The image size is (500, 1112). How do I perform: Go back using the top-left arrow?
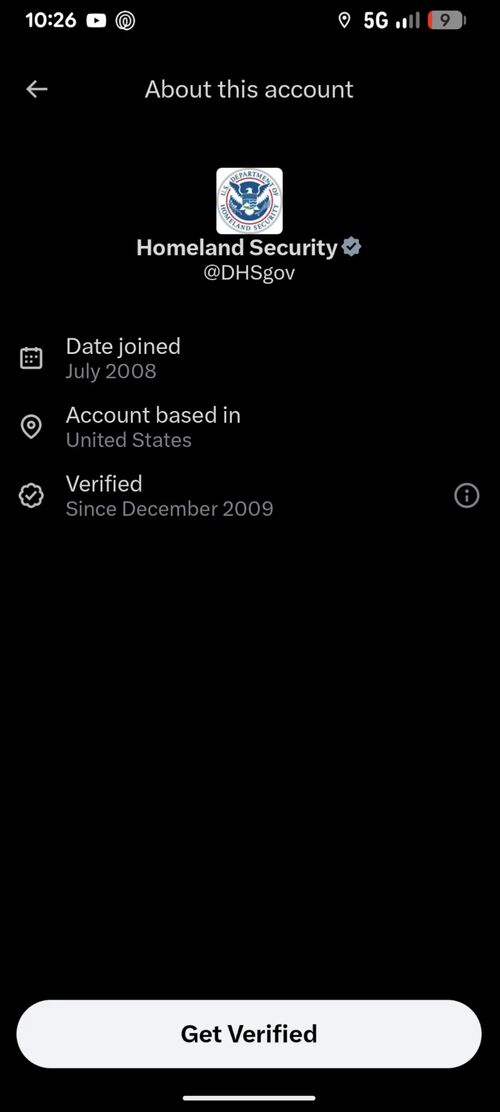coord(37,89)
